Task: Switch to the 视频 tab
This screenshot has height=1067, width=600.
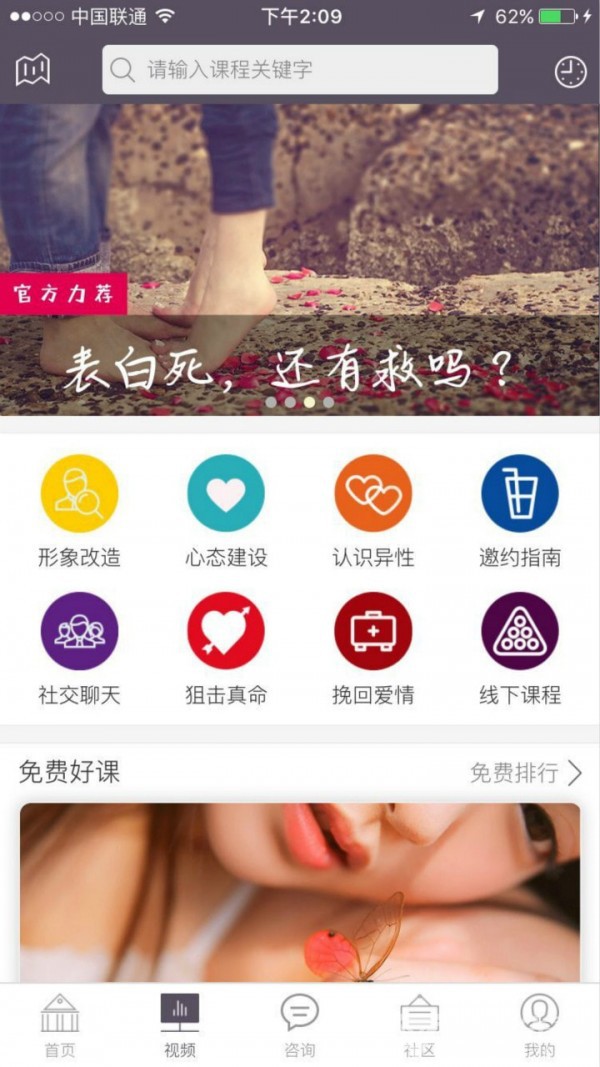Action: pyautogui.click(x=180, y=1025)
